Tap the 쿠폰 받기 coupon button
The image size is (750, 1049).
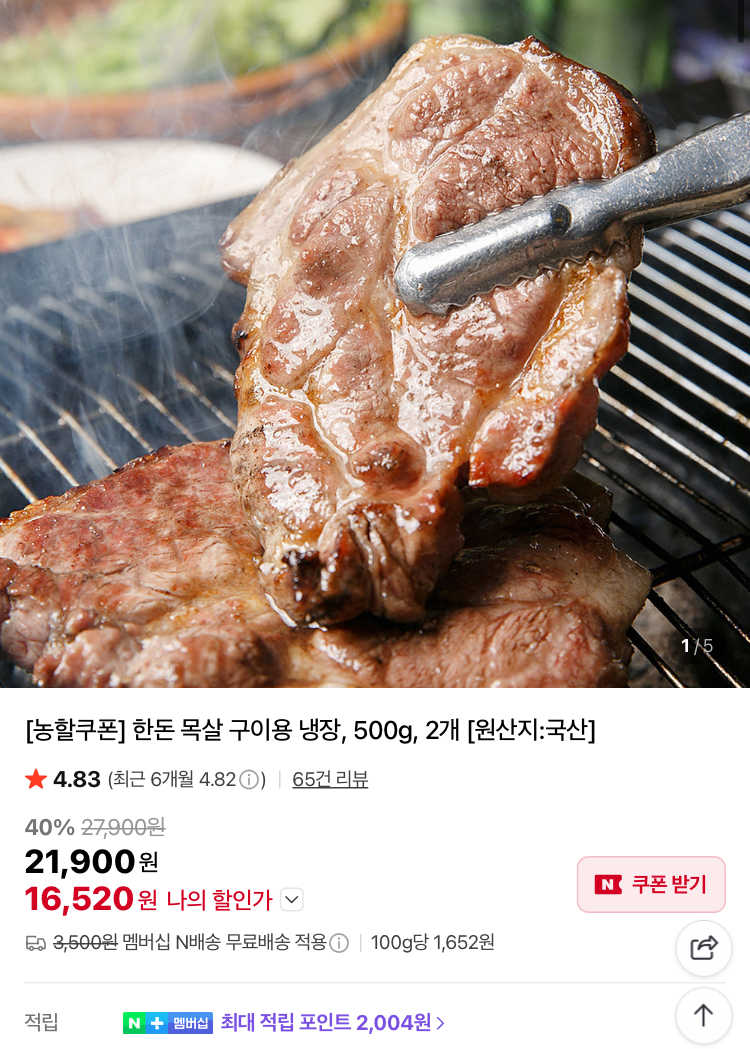pos(651,884)
